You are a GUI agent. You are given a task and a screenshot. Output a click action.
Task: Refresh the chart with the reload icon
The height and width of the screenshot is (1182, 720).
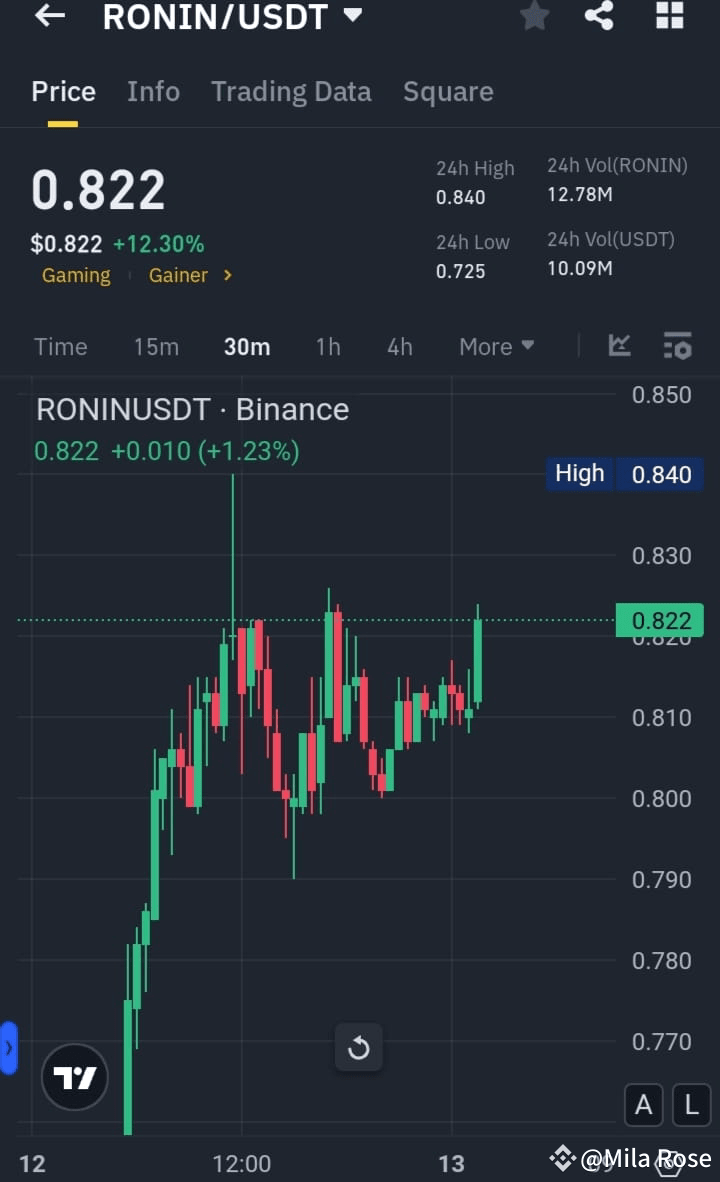pos(358,1048)
